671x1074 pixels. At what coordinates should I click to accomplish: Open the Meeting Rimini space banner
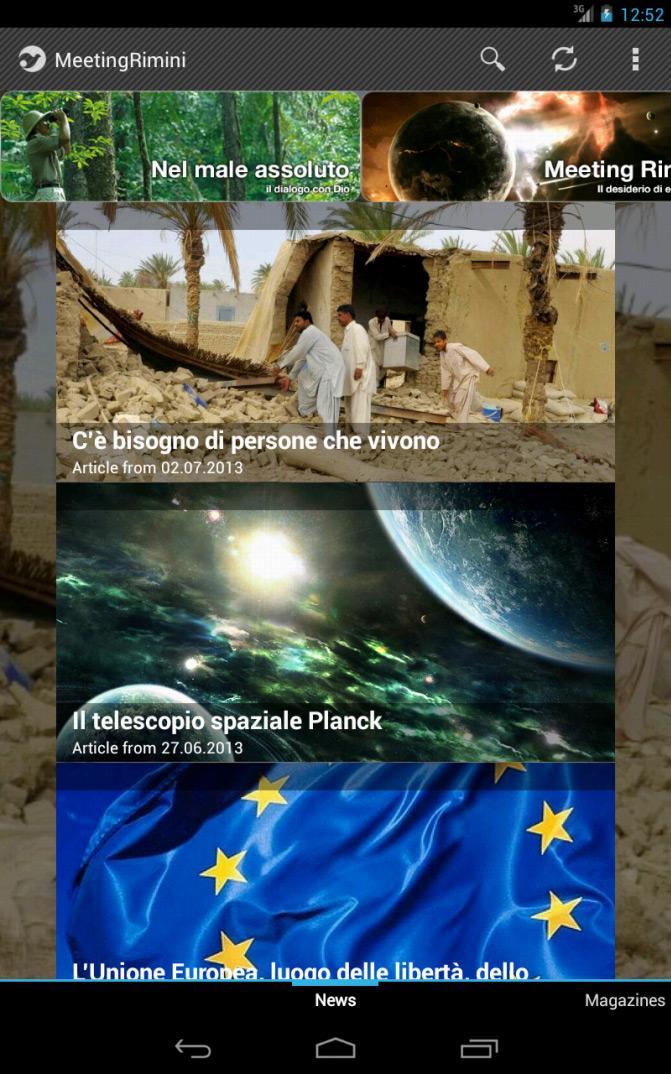click(x=516, y=146)
